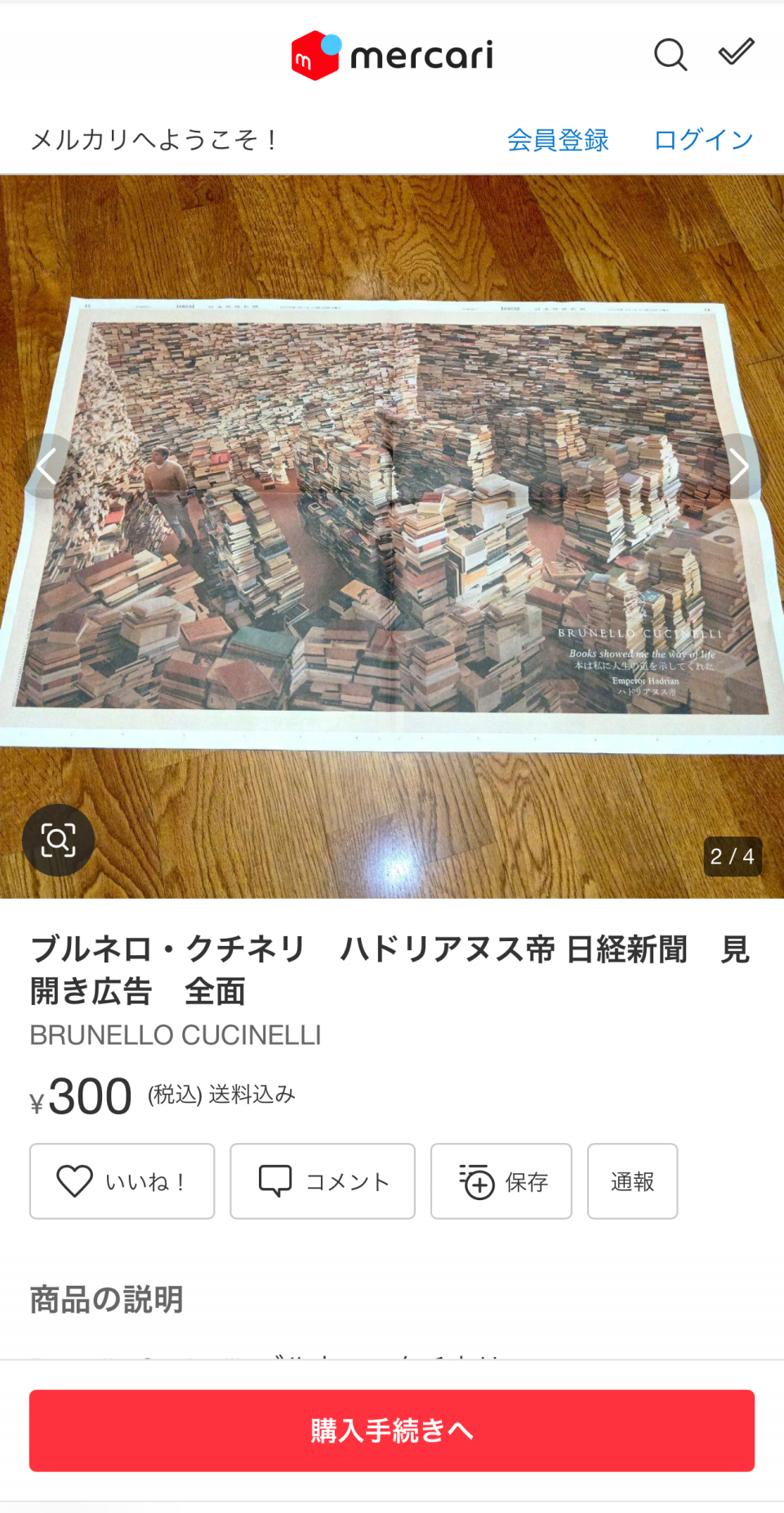Open the BRUNELLO CUCINELLI brand link
The image size is (784, 1513).
coord(176,1035)
